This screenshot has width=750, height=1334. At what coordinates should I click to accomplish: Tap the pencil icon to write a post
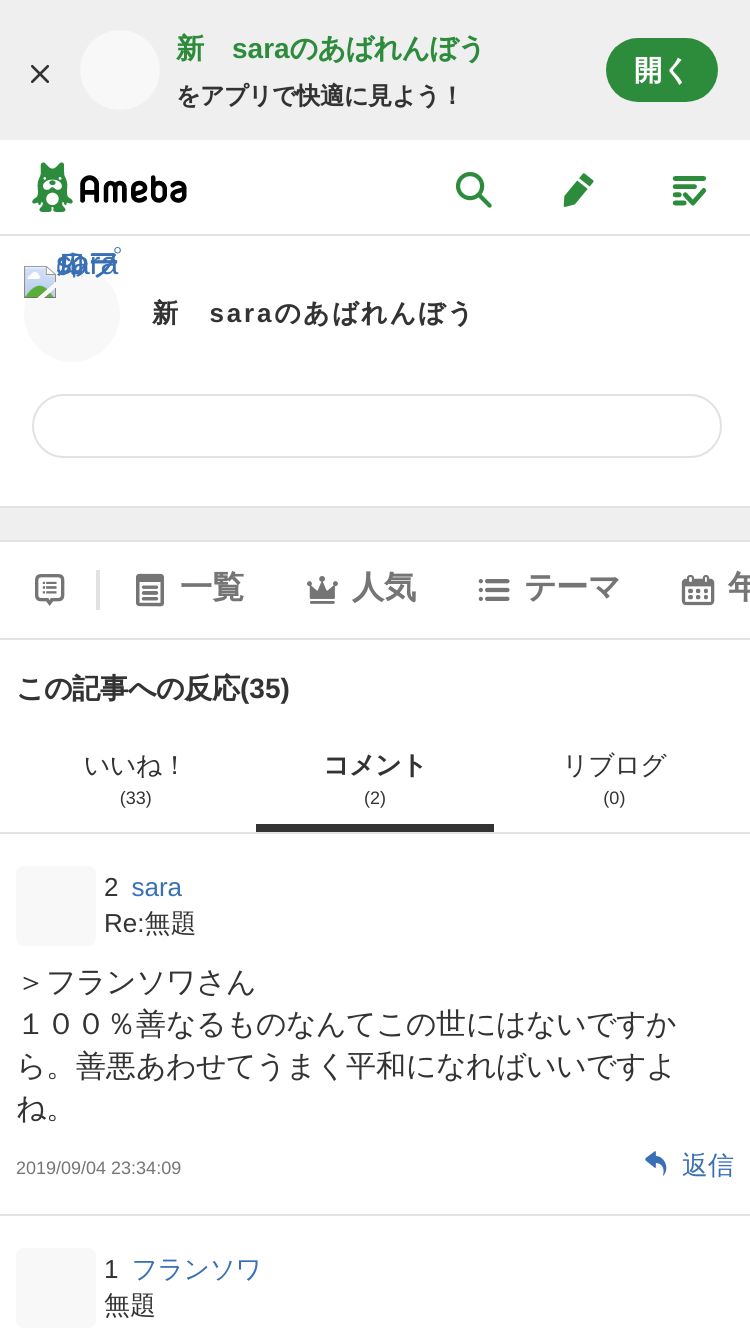(x=579, y=189)
